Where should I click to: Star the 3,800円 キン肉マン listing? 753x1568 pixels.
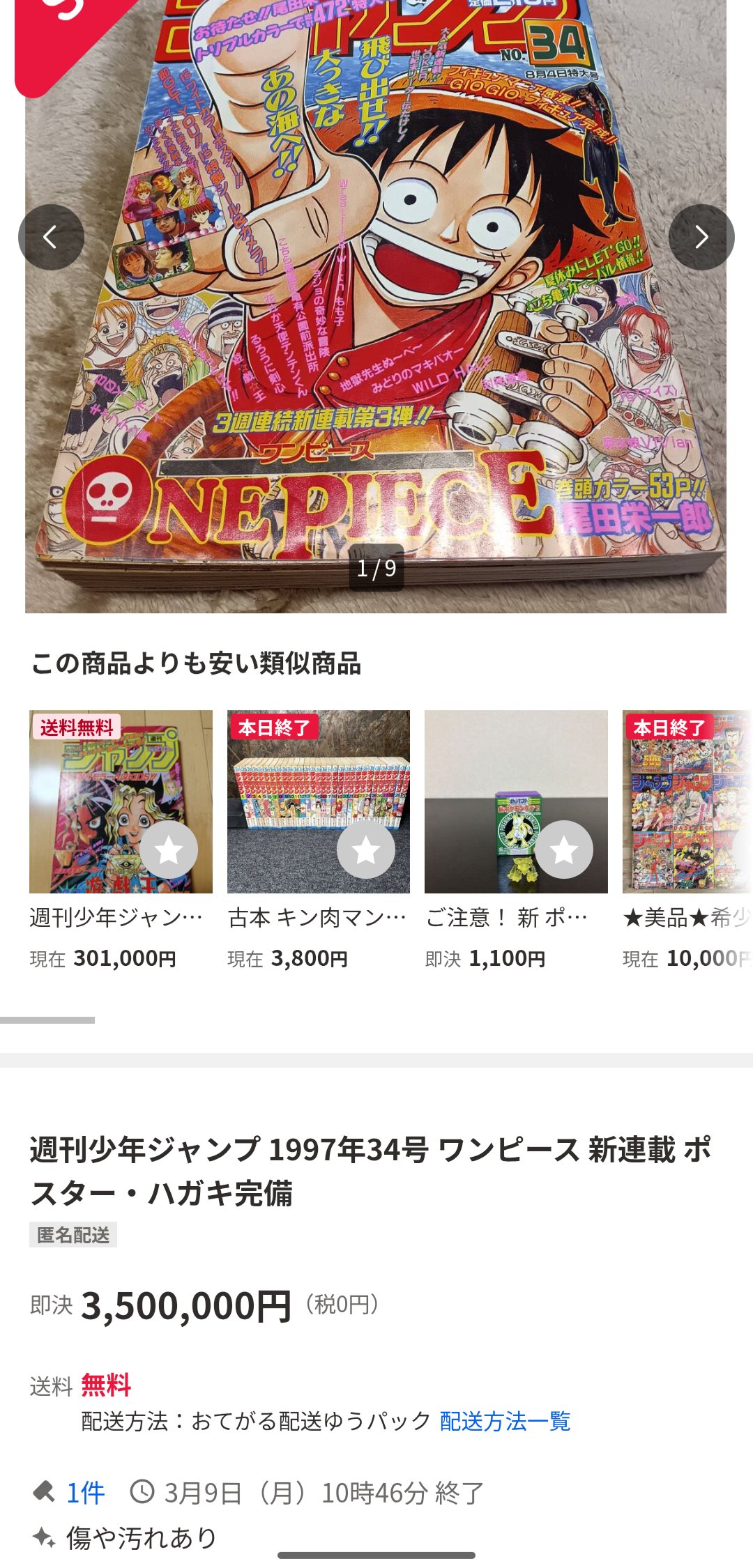[366, 850]
